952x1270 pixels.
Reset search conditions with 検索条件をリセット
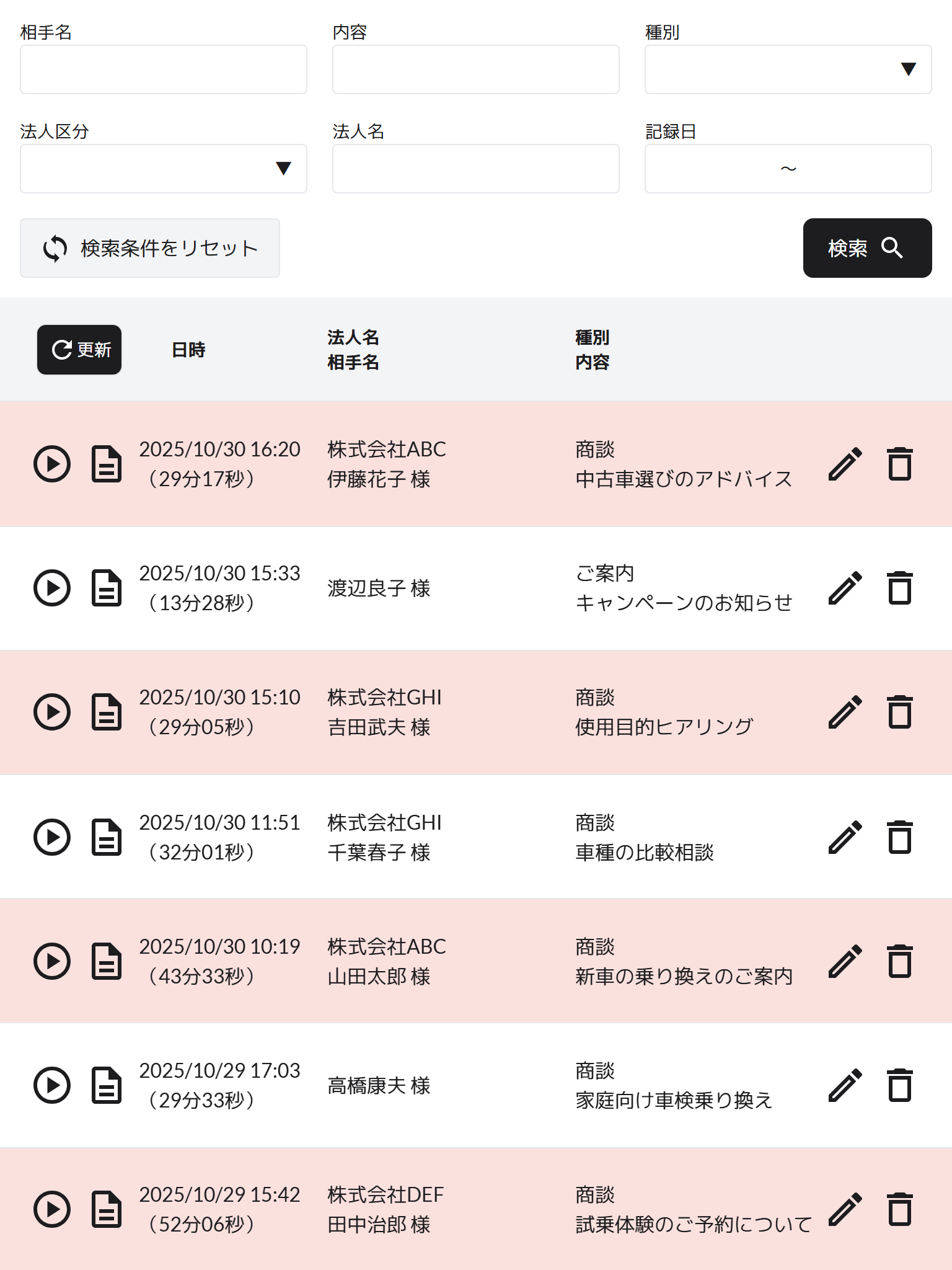click(x=149, y=248)
